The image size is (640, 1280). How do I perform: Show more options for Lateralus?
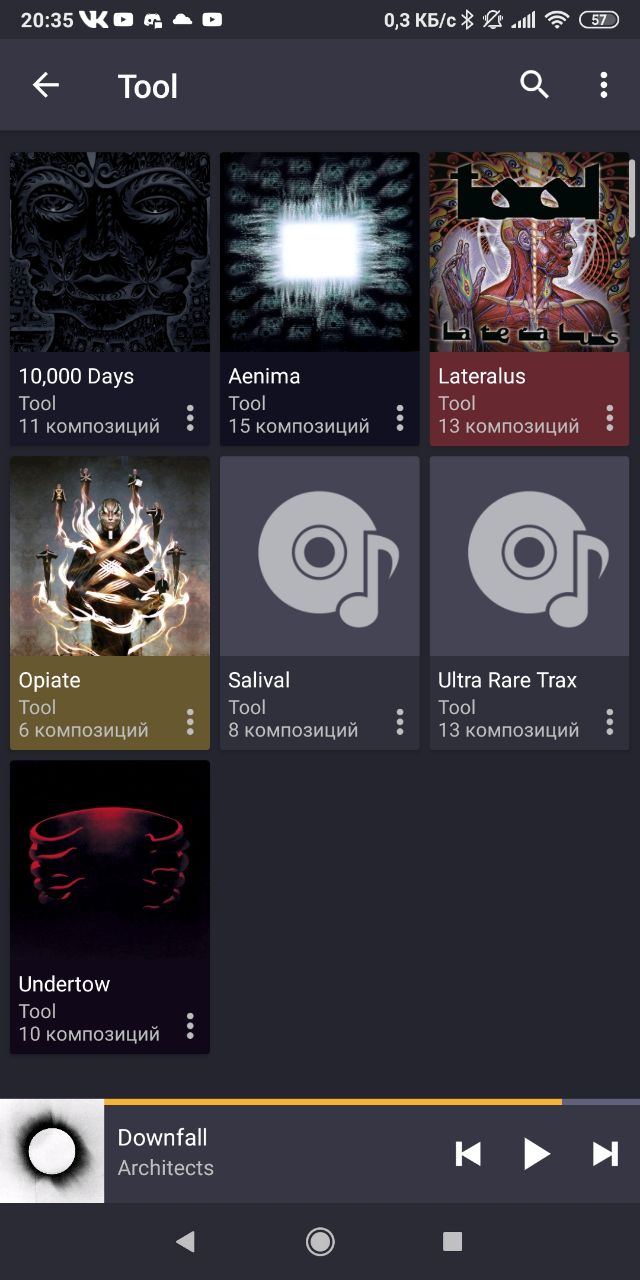point(609,418)
